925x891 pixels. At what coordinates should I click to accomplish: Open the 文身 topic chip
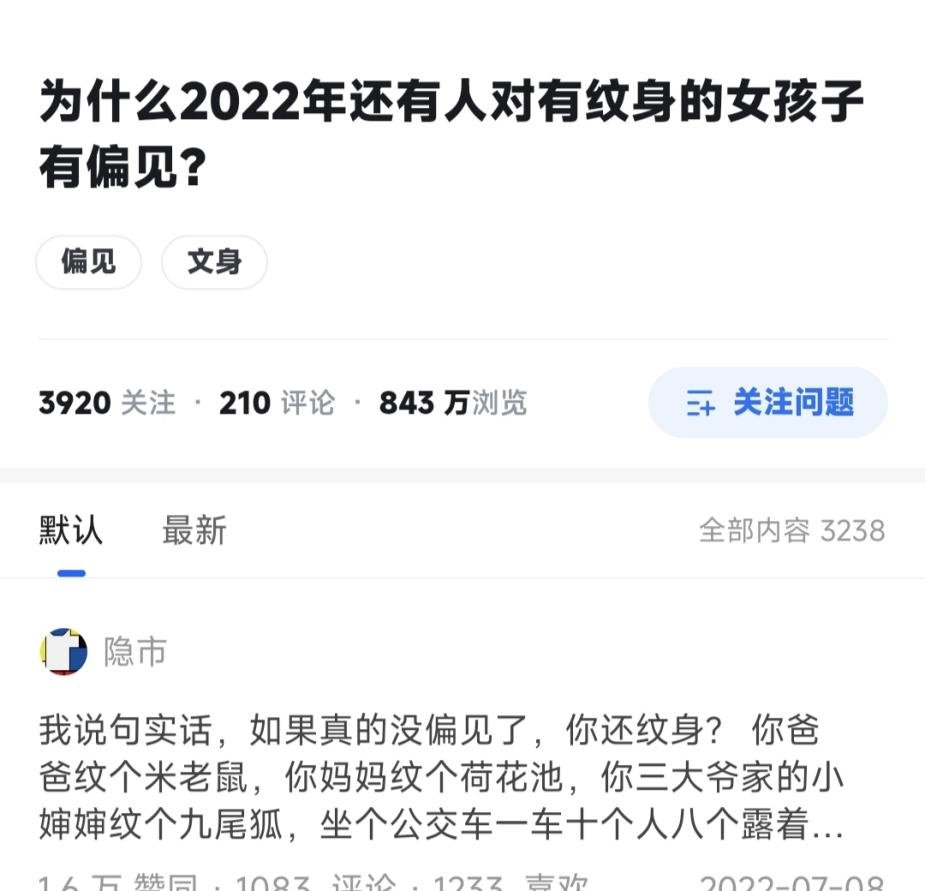(x=214, y=262)
